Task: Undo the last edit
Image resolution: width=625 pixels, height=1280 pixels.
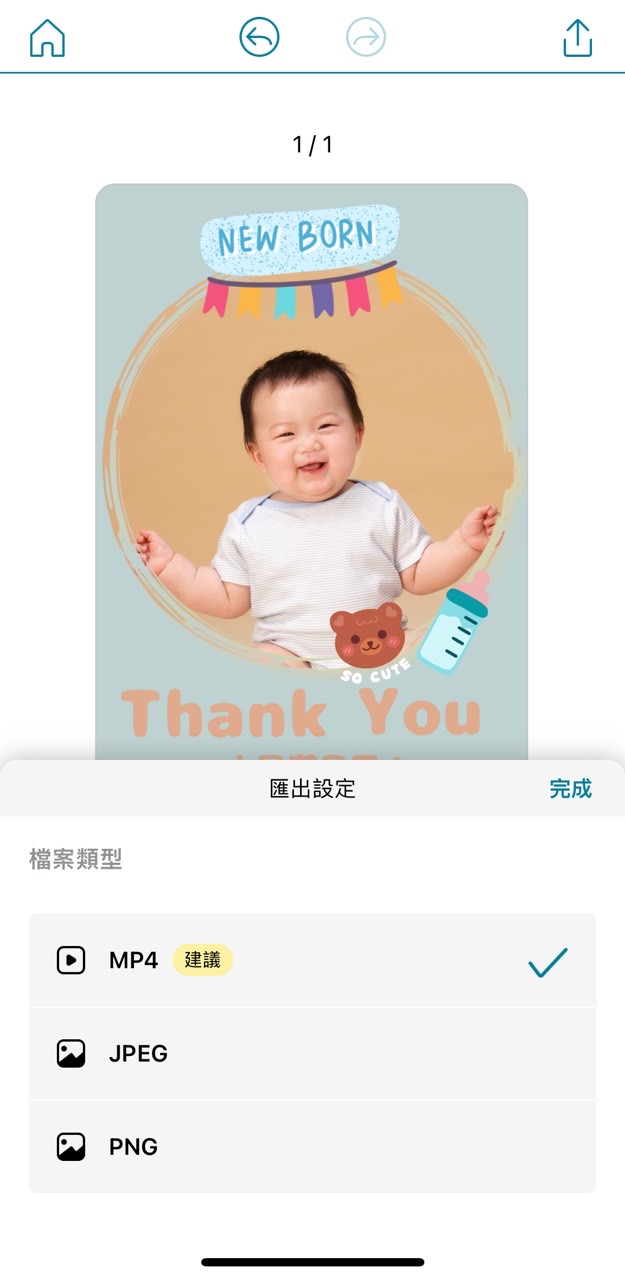Action: pyautogui.click(x=259, y=38)
